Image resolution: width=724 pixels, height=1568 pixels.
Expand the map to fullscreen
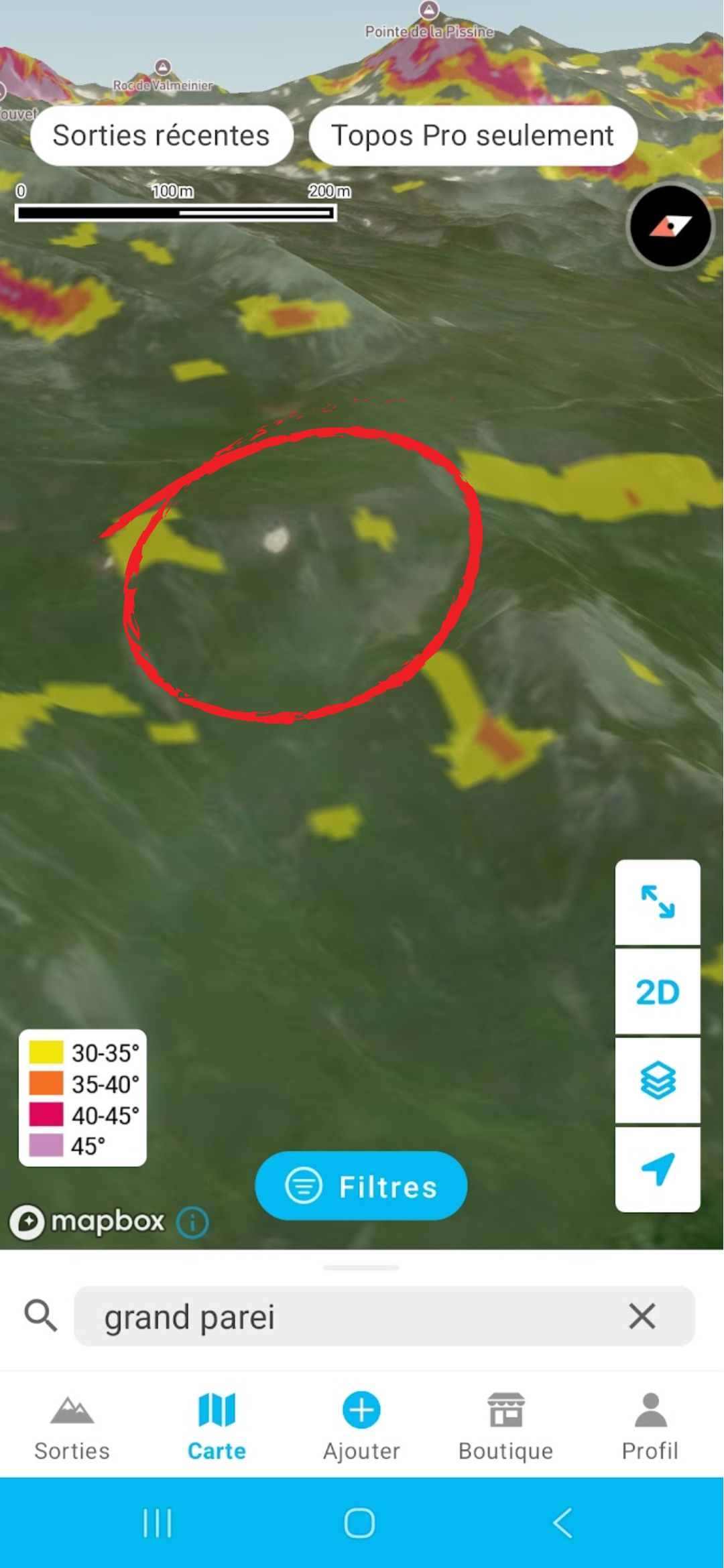tap(658, 902)
